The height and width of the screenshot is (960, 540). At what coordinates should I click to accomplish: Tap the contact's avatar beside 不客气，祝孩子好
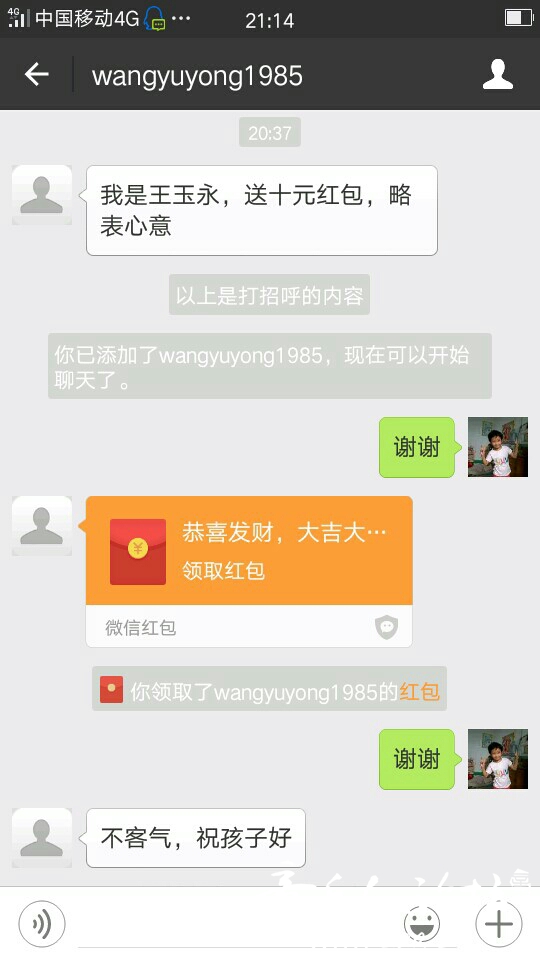point(42,838)
